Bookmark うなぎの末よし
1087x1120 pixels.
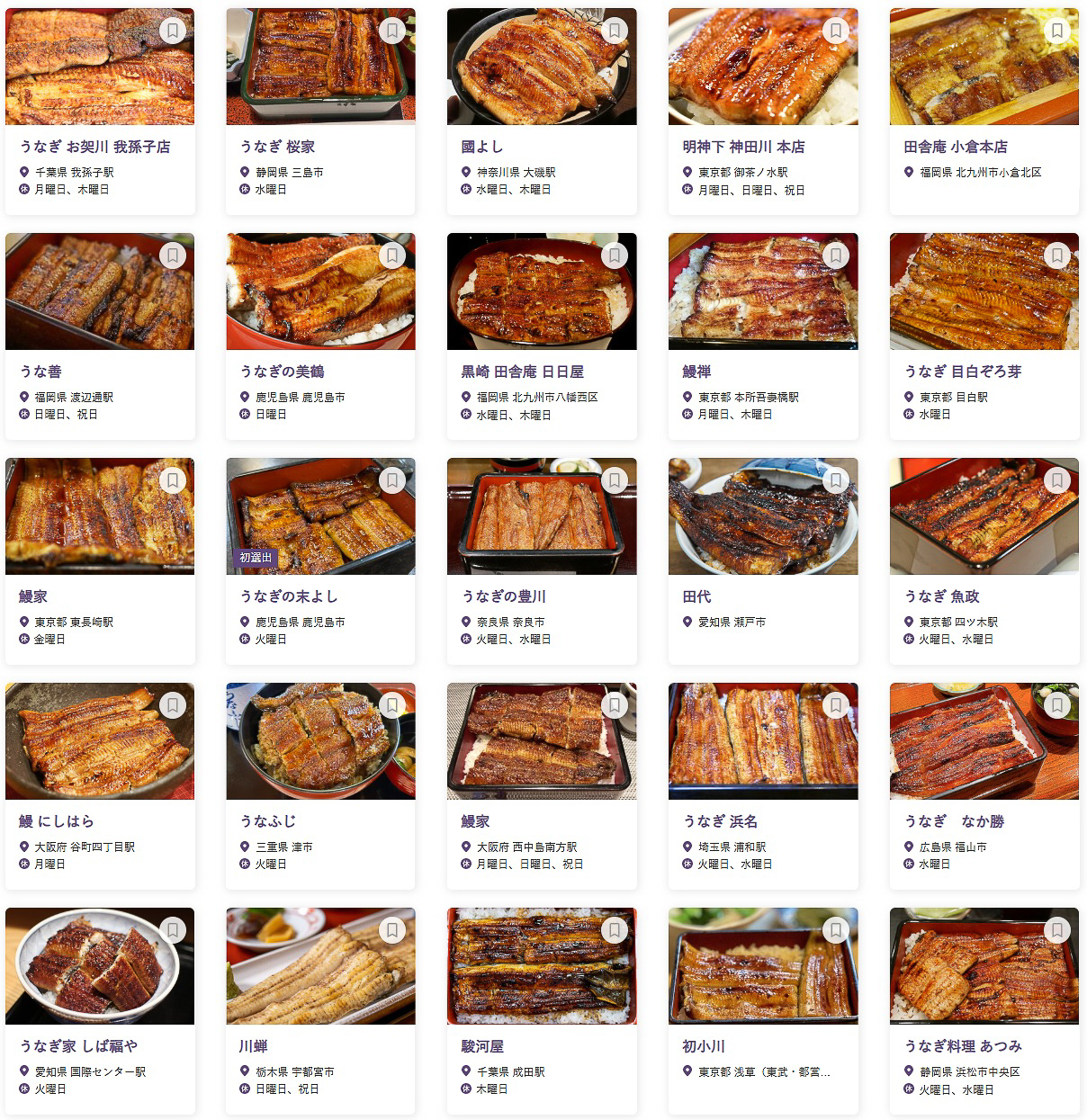[x=392, y=480]
